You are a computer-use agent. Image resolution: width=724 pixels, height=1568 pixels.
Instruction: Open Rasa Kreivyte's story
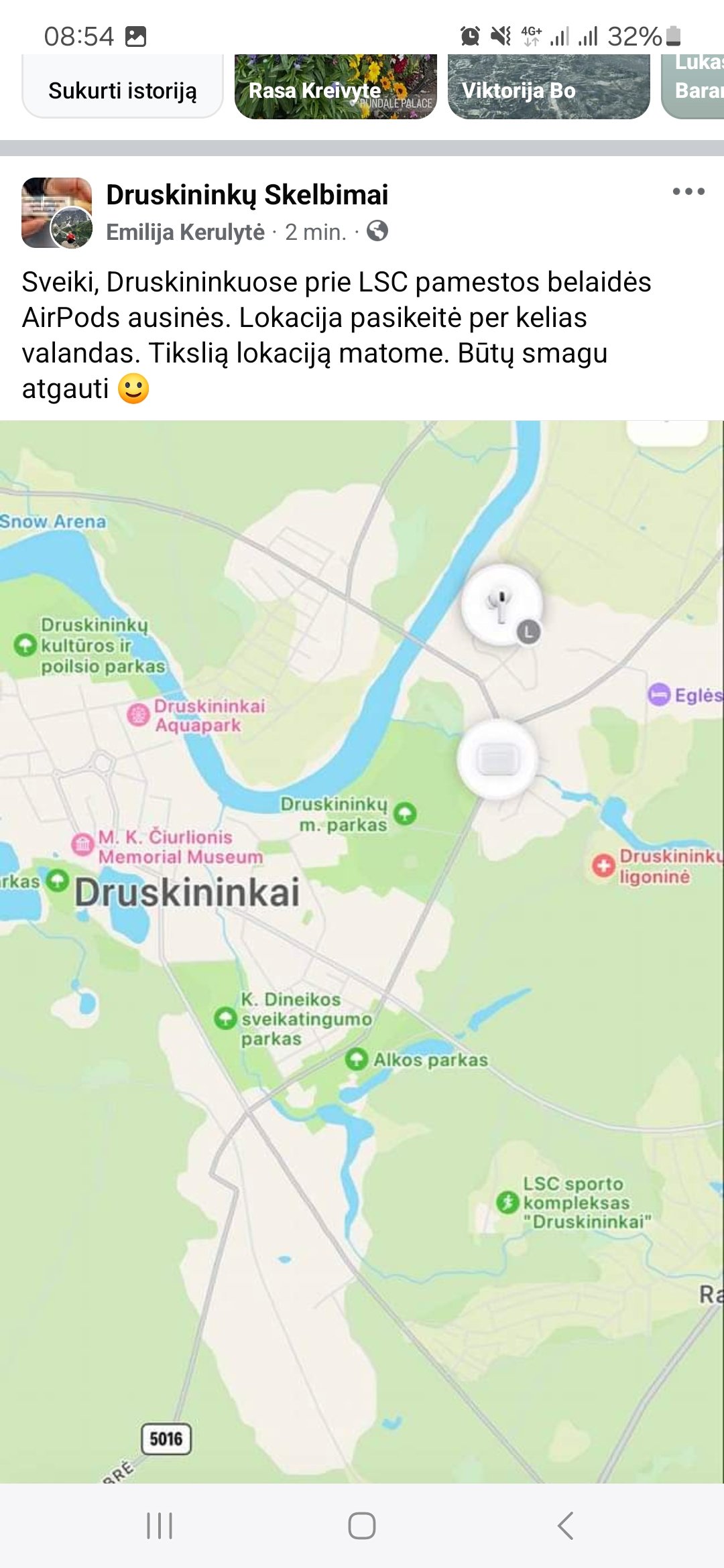pos(335,87)
